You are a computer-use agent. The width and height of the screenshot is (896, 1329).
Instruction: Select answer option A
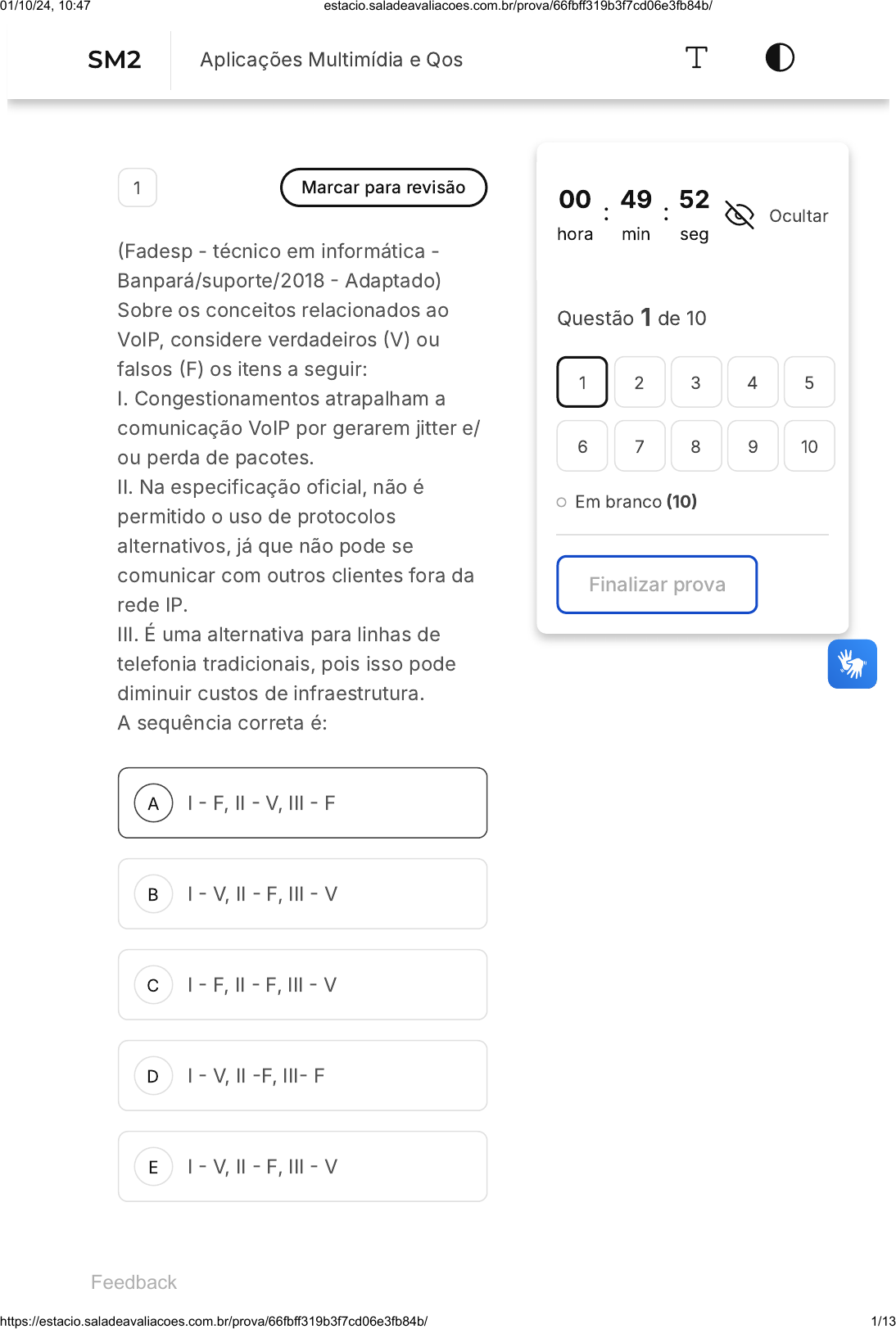coord(302,803)
